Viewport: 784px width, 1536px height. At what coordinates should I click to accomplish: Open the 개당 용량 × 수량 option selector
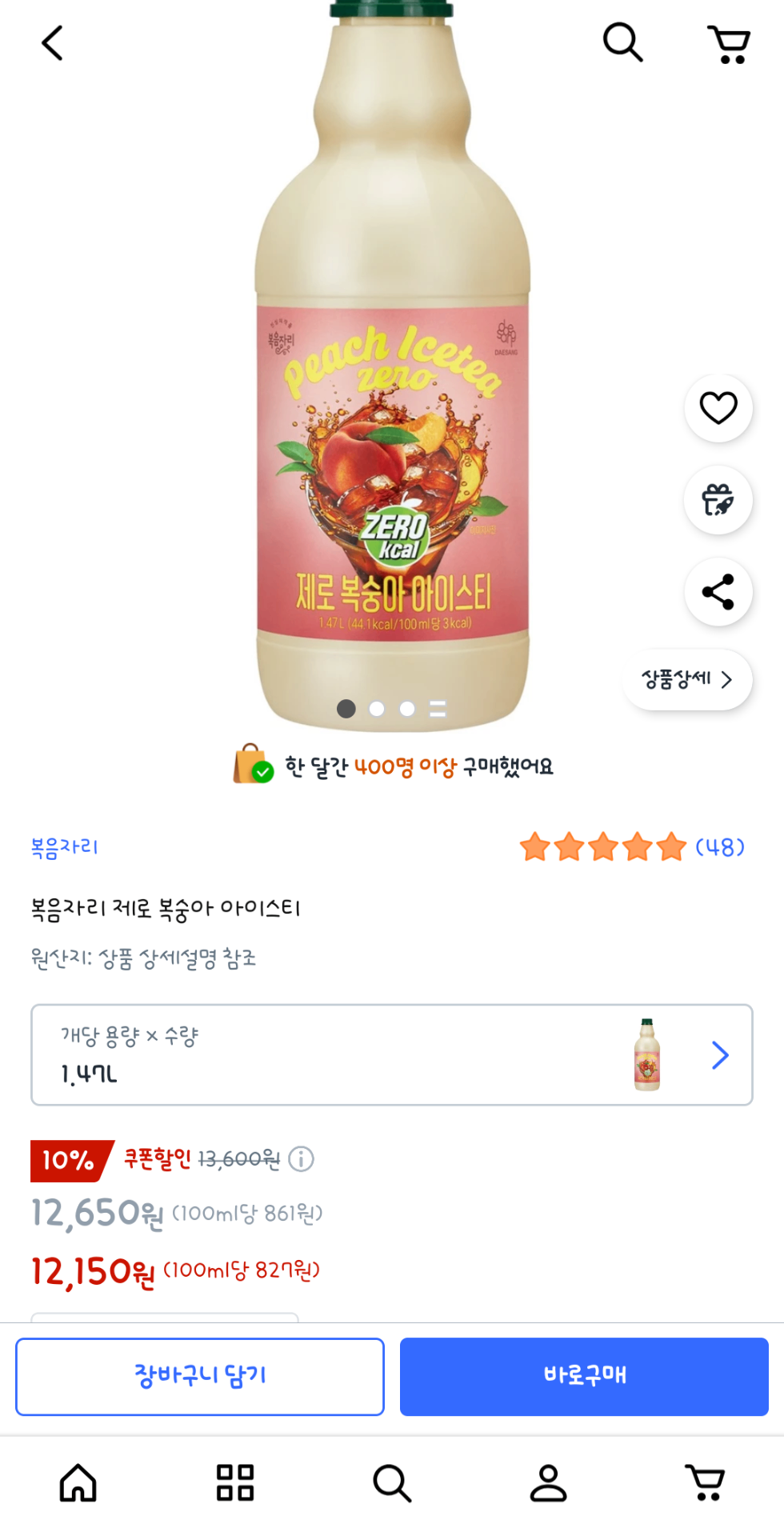point(391,1054)
